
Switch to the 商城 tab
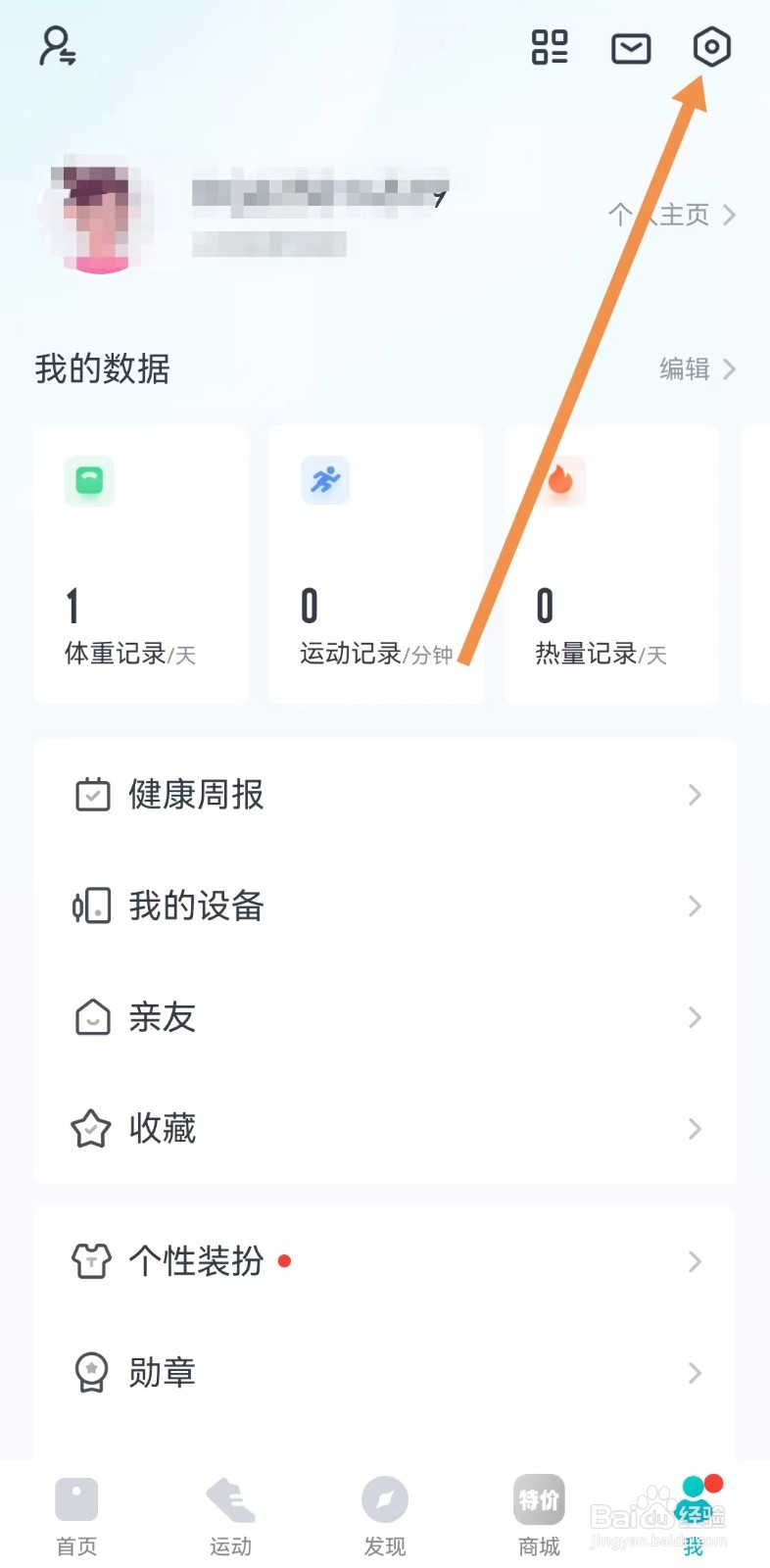[x=539, y=1515]
